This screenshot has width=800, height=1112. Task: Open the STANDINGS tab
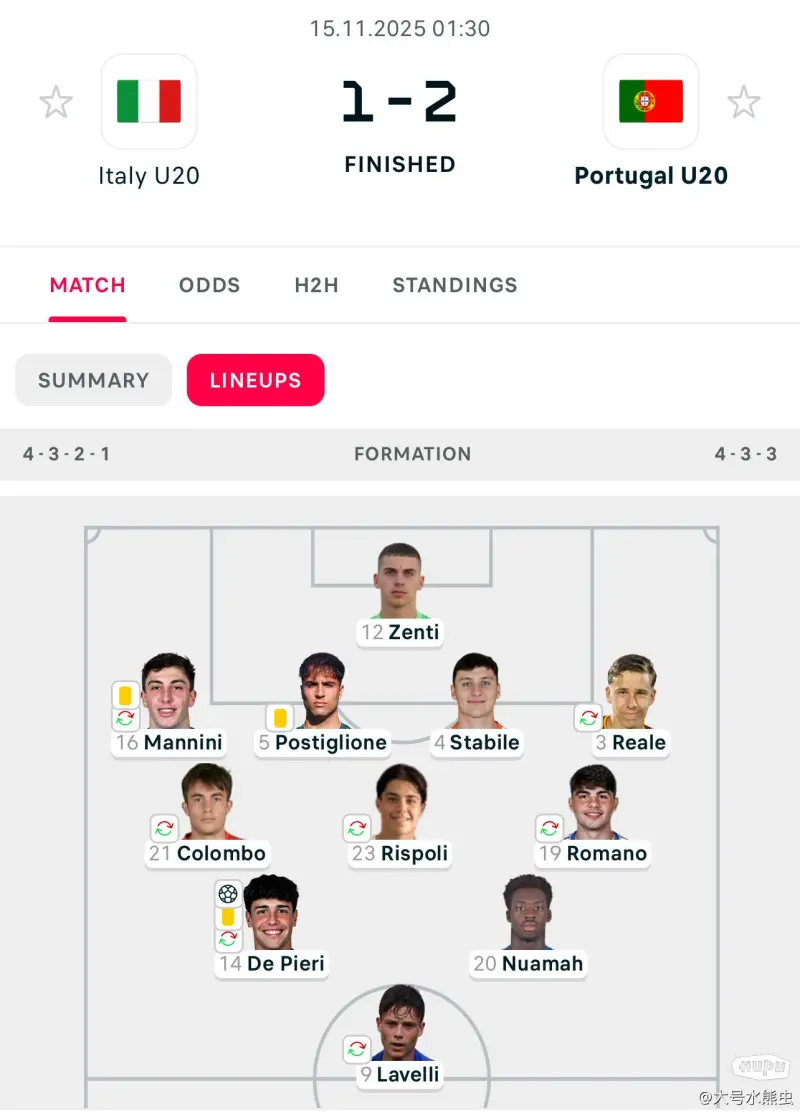pos(454,285)
